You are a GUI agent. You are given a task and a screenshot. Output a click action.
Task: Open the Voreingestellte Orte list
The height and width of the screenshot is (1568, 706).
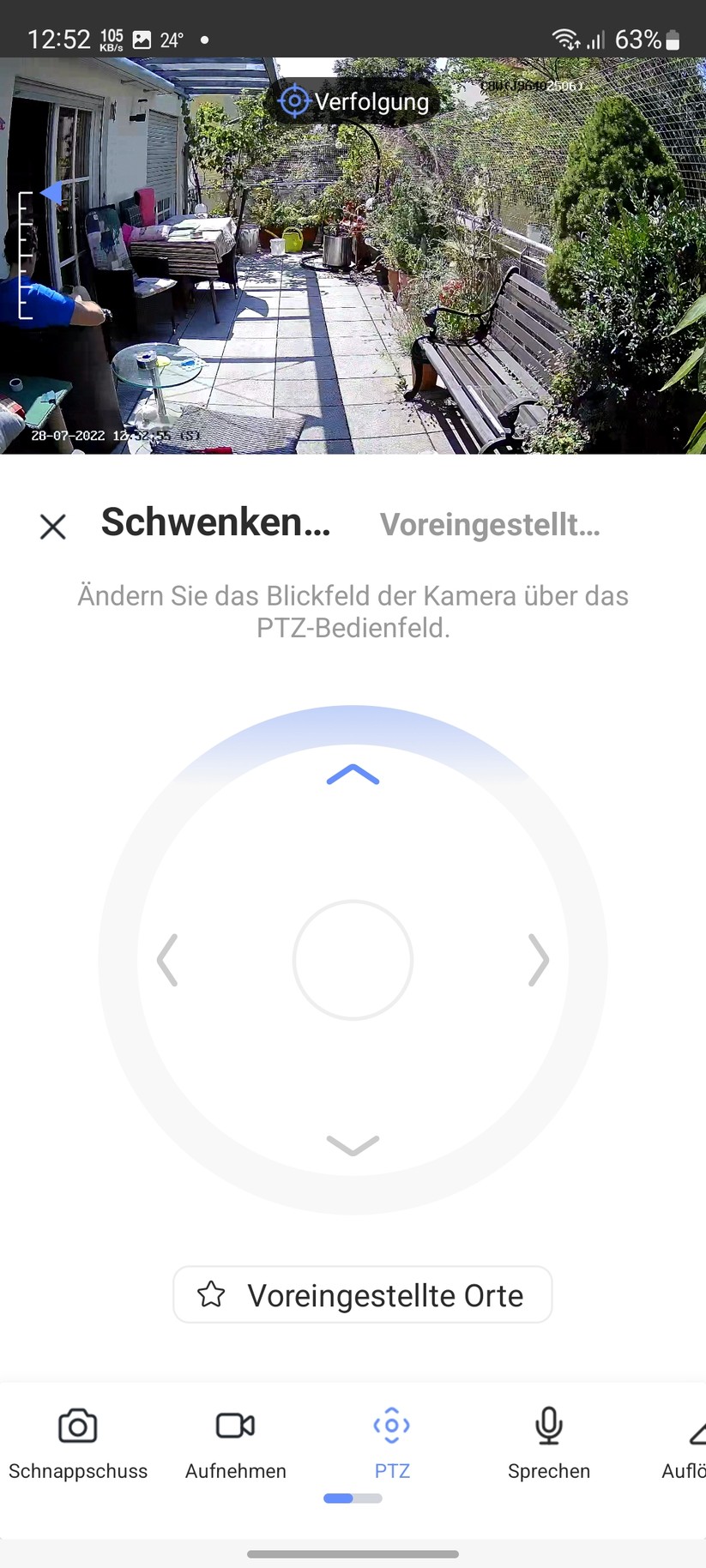click(x=361, y=1295)
